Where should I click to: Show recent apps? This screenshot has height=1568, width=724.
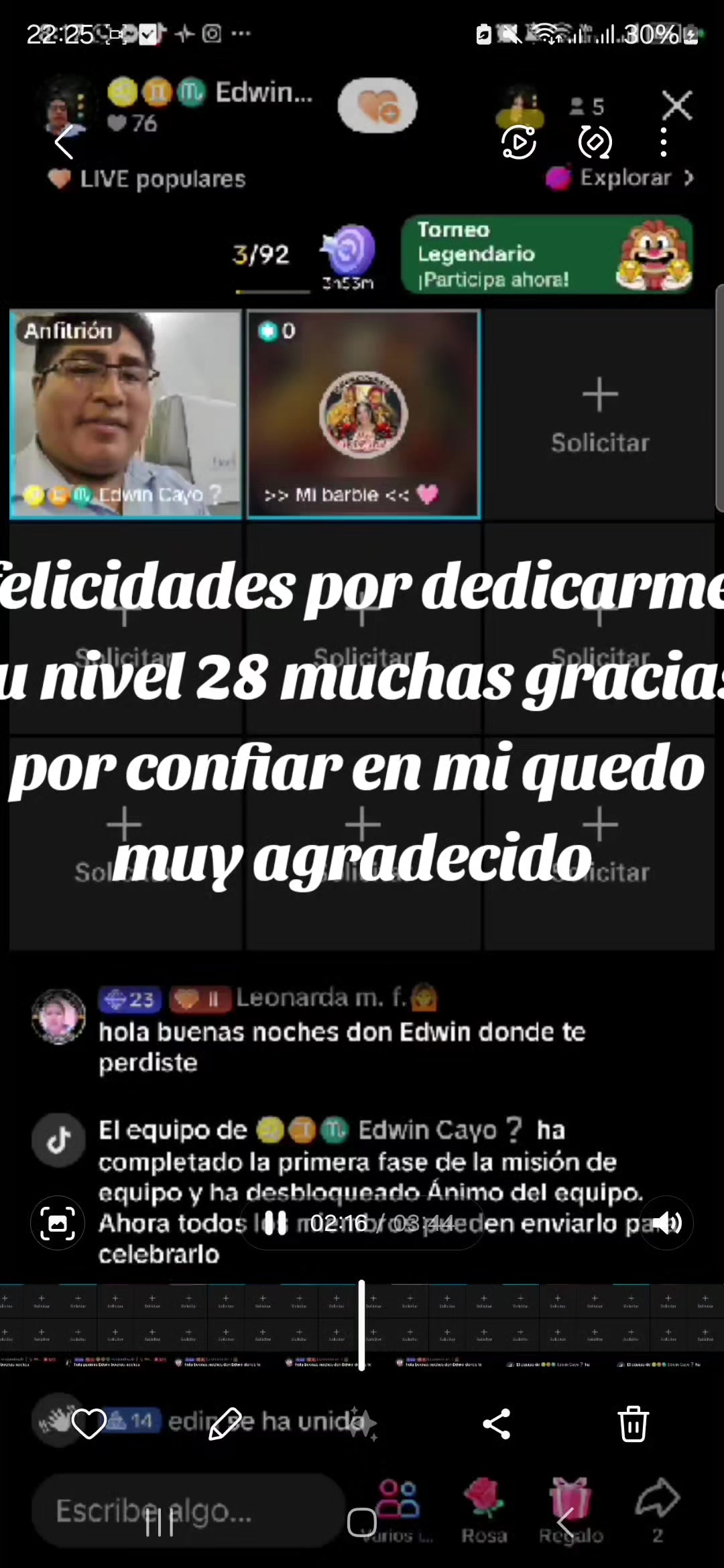160,1522
